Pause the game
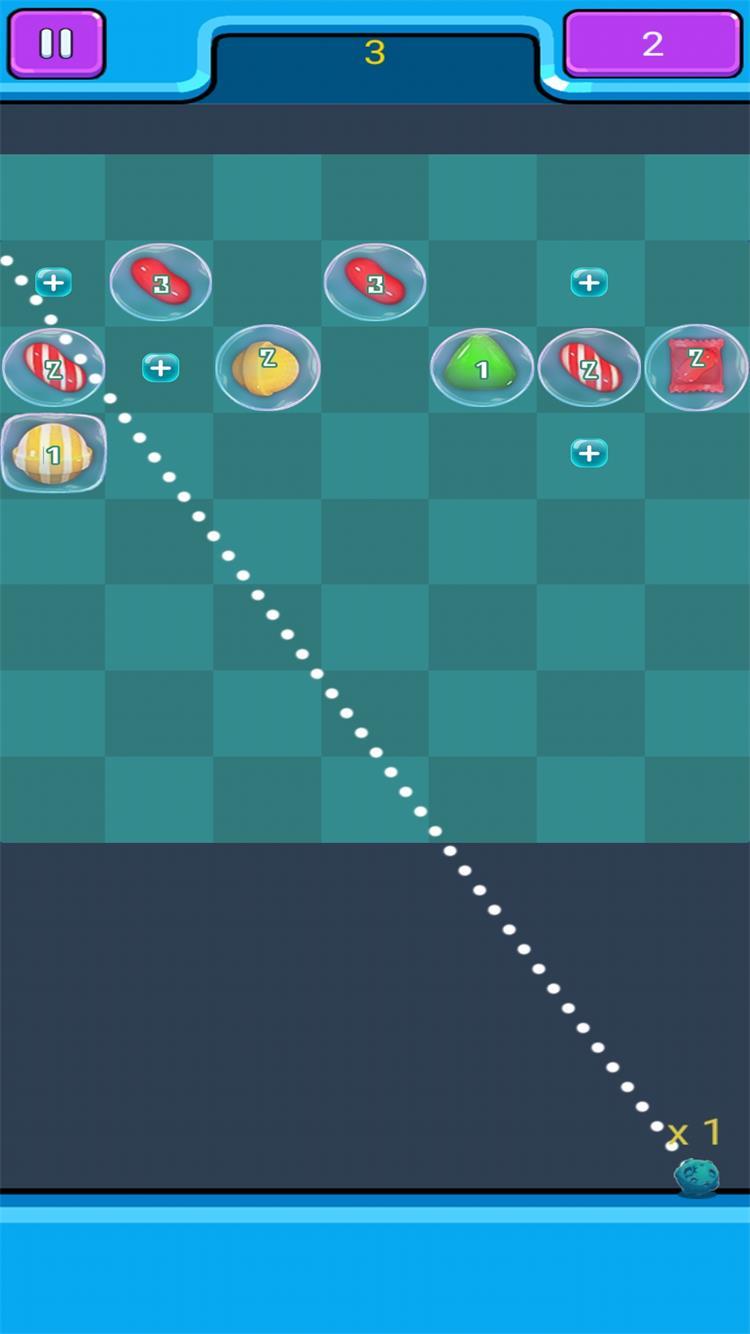 click(x=56, y=44)
